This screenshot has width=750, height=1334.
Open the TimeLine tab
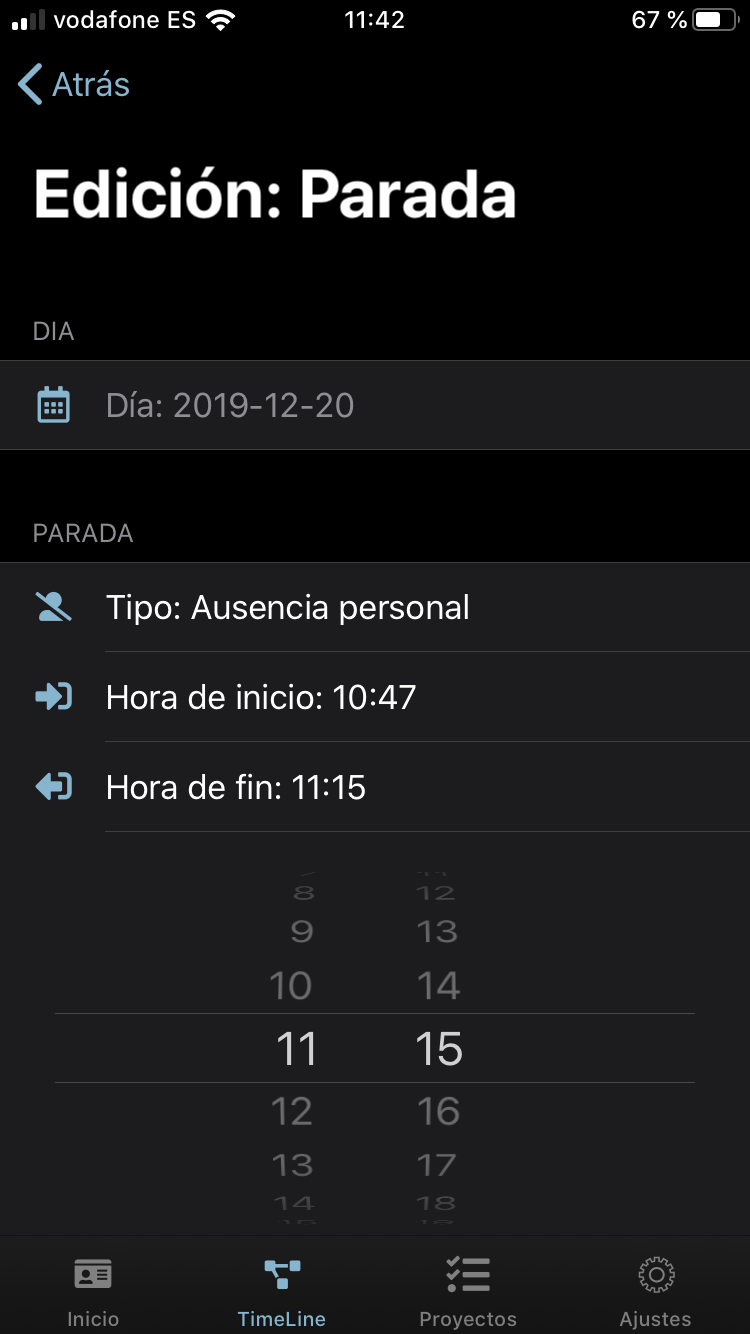pyautogui.click(x=282, y=1291)
